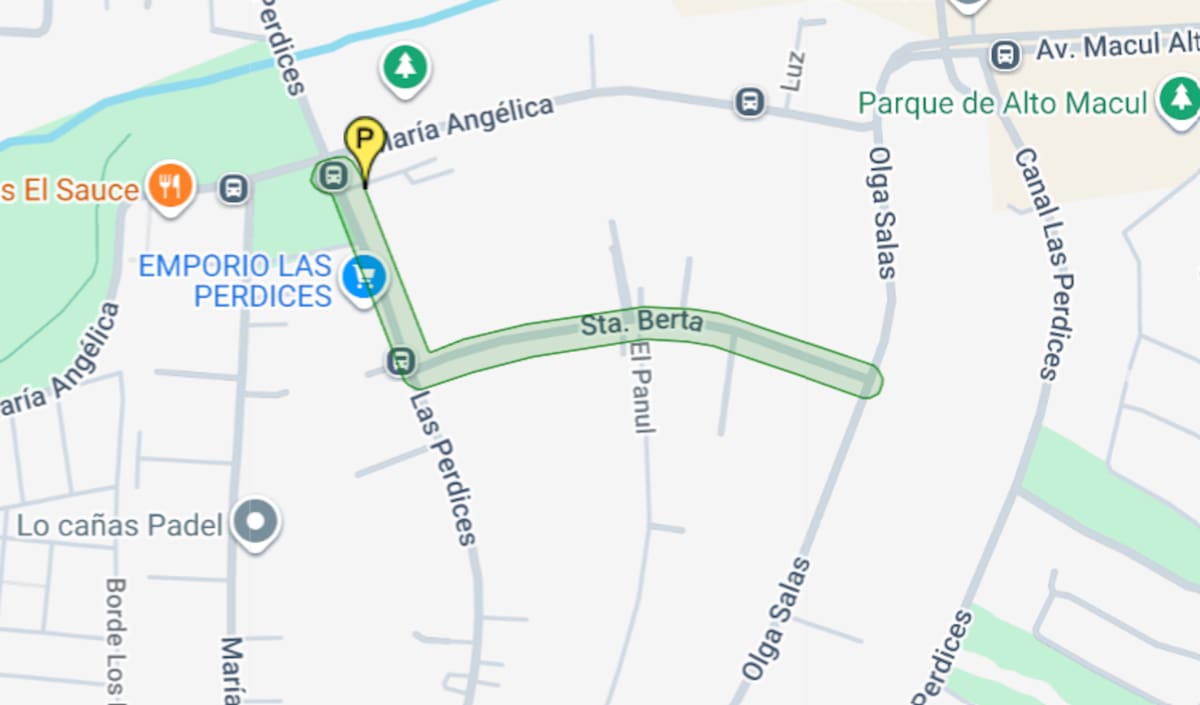
Task: Select the El Sauce restaurant marker
Action: click(170, 185)
